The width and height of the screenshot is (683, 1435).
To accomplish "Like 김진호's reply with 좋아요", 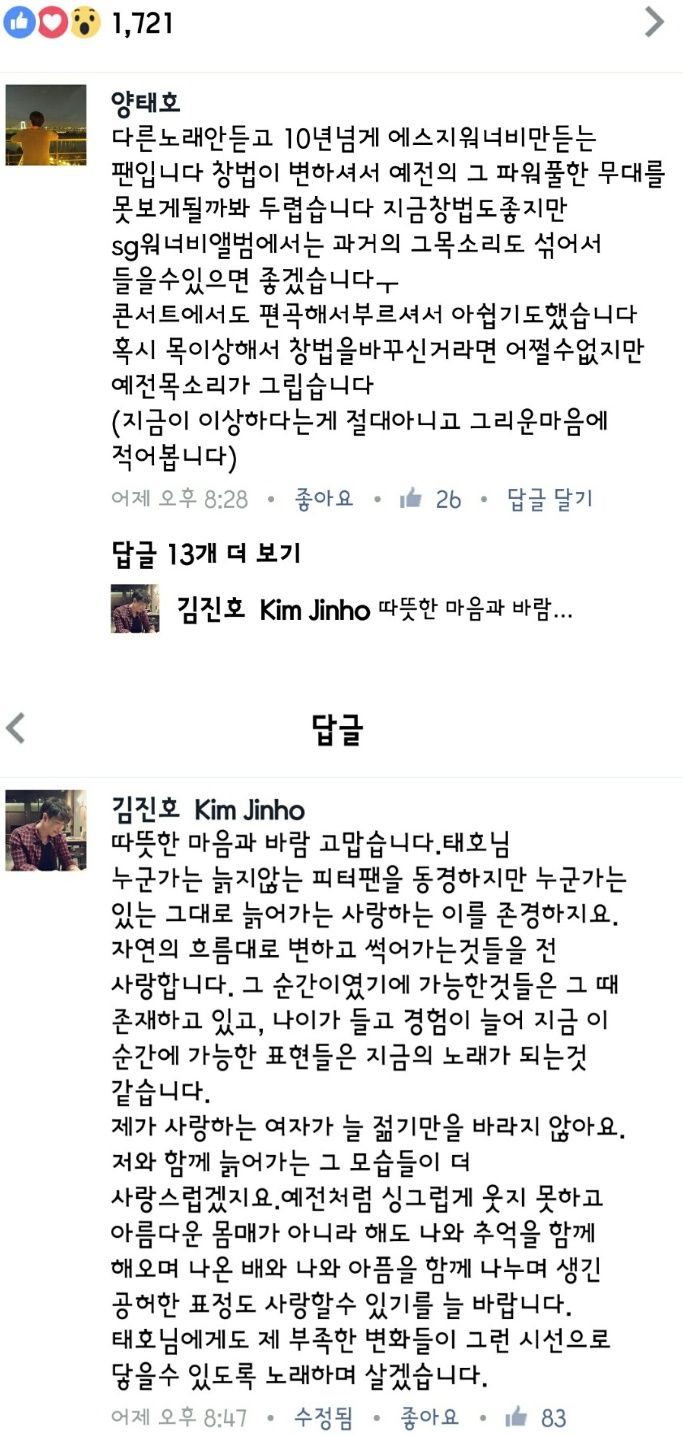I will click(x=430, y=1416).
